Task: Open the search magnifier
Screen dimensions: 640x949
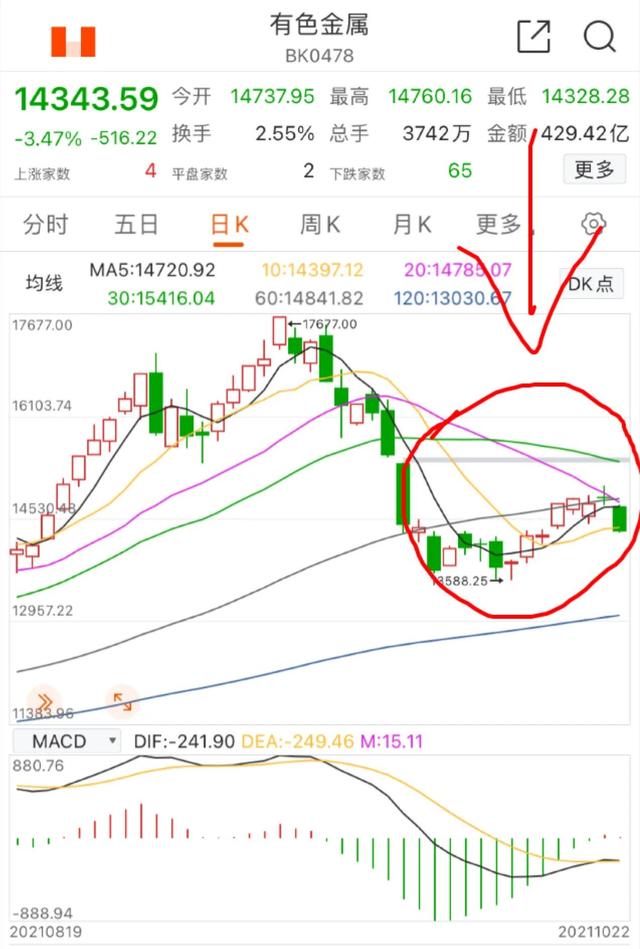Action: [599, 37]
